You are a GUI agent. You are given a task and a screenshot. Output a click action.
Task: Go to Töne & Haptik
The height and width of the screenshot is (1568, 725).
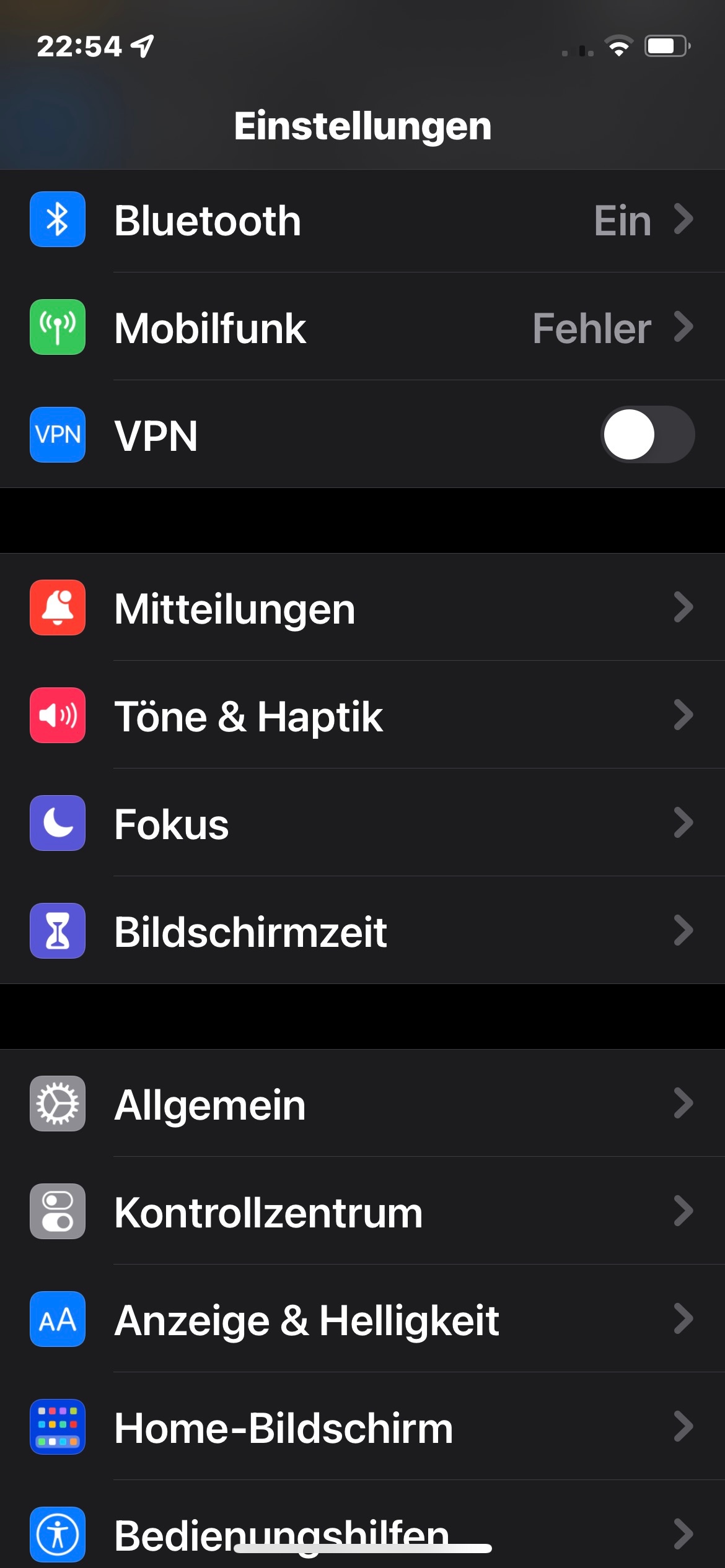point(362,716)
